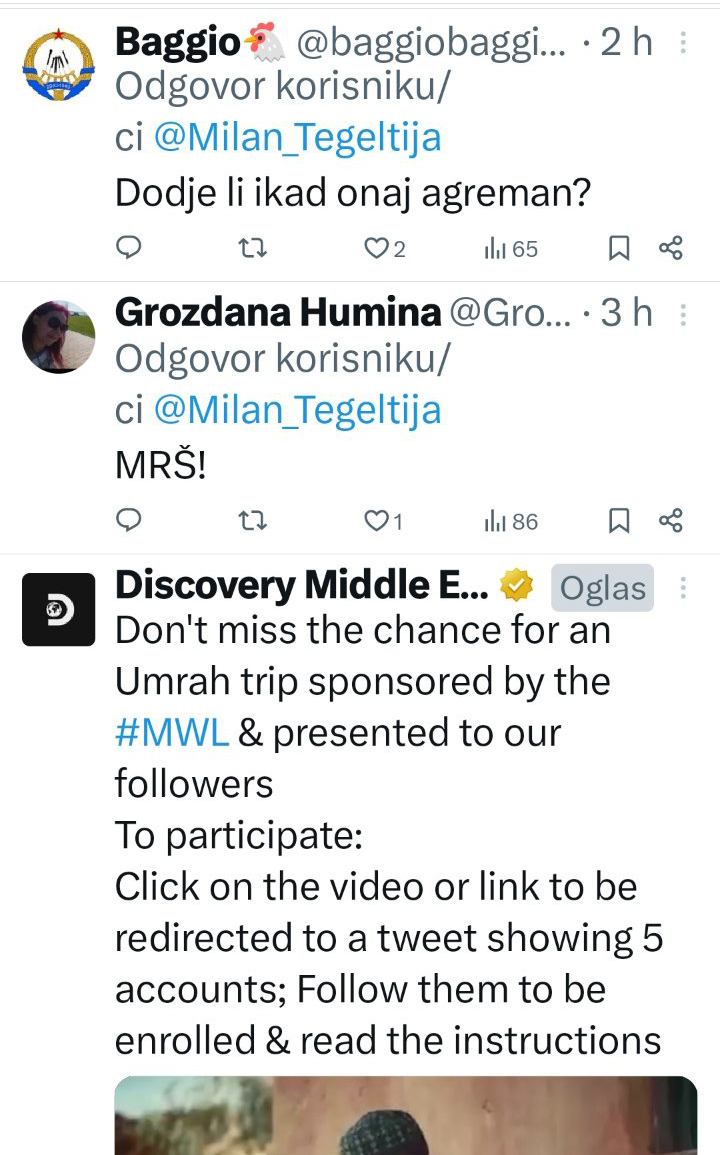720x1155 pixels.
Task: Open @Milan_Tegeltija link in Grozdana's reply
Action: [297, 409]
